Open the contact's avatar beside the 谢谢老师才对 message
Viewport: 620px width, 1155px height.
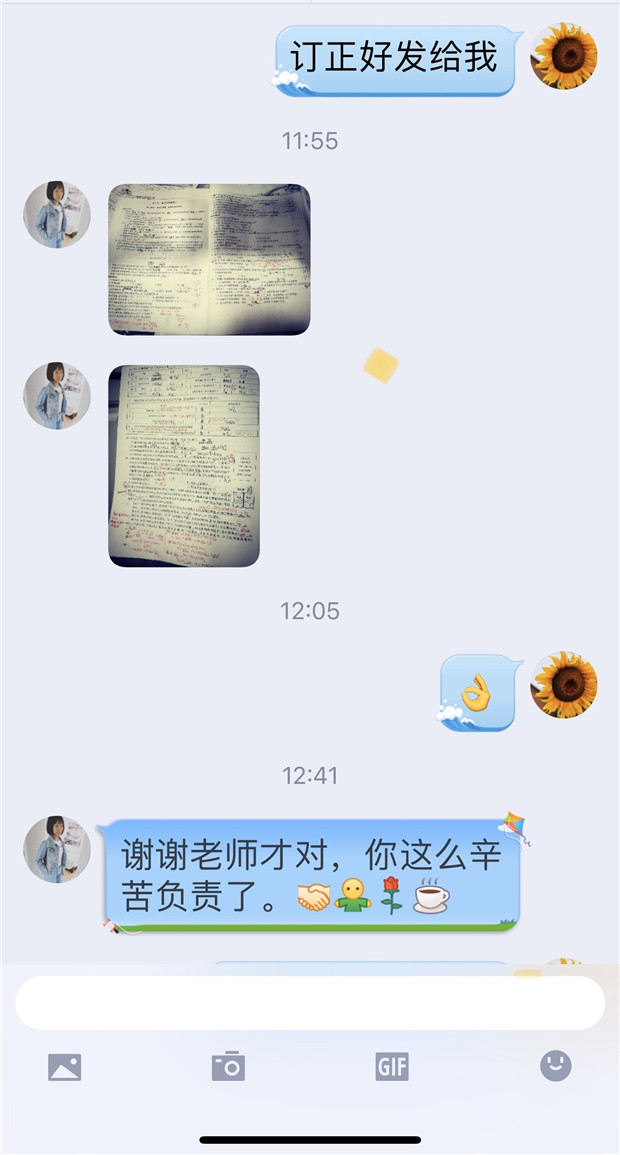(57, 849)
